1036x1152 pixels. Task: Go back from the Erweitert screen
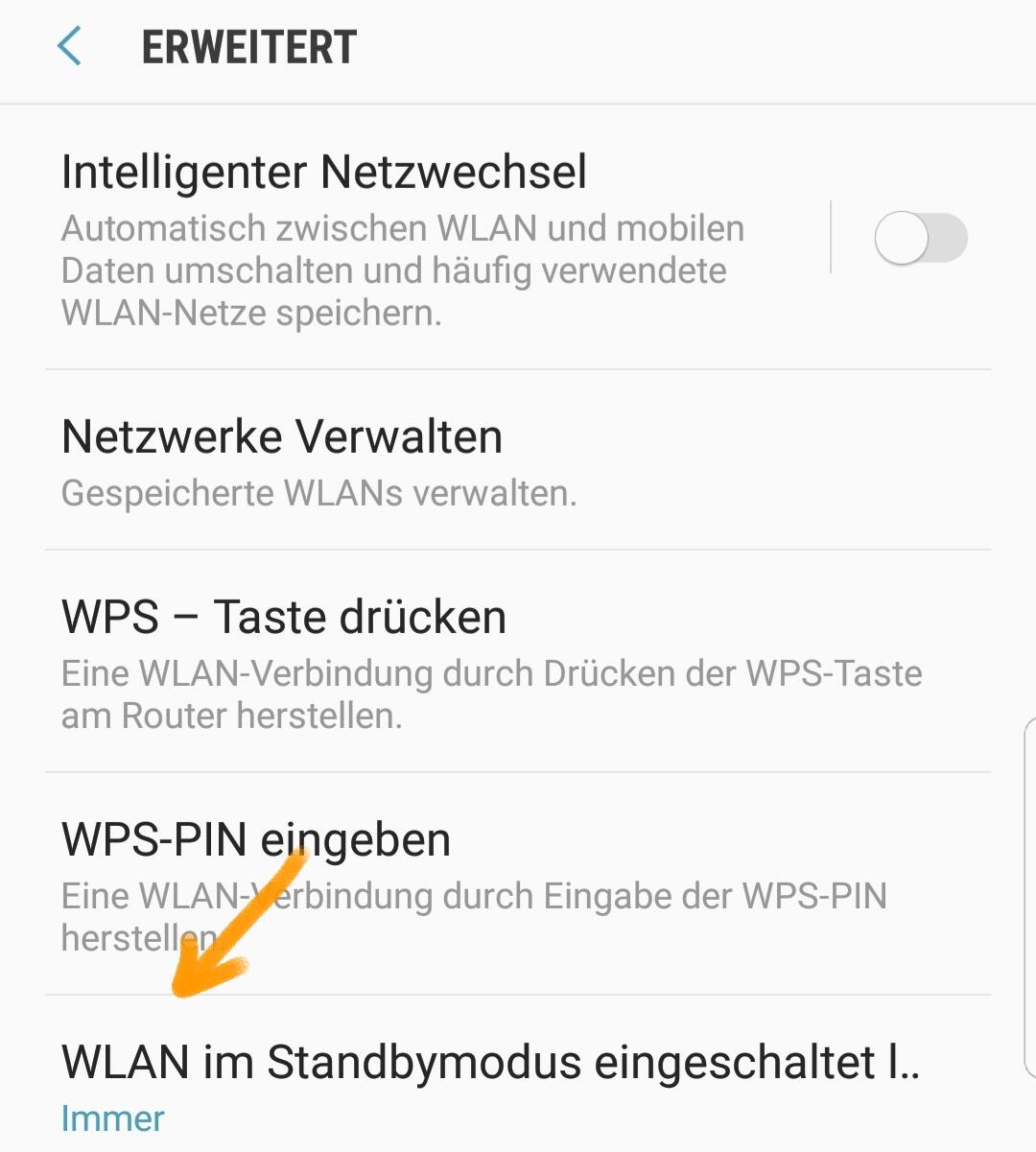pos(70,46)
